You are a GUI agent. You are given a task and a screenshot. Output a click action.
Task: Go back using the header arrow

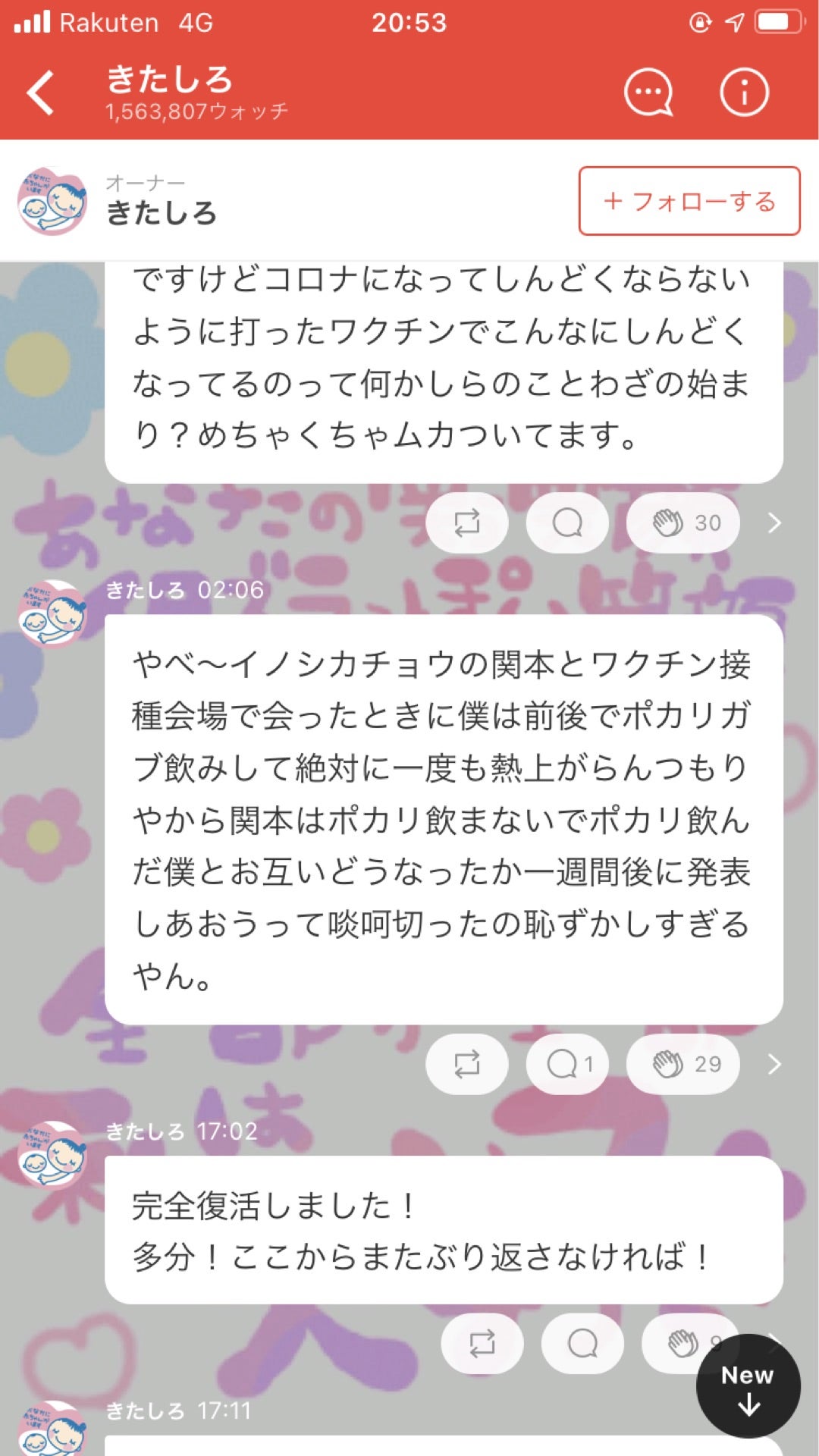[x=41, y=93]
